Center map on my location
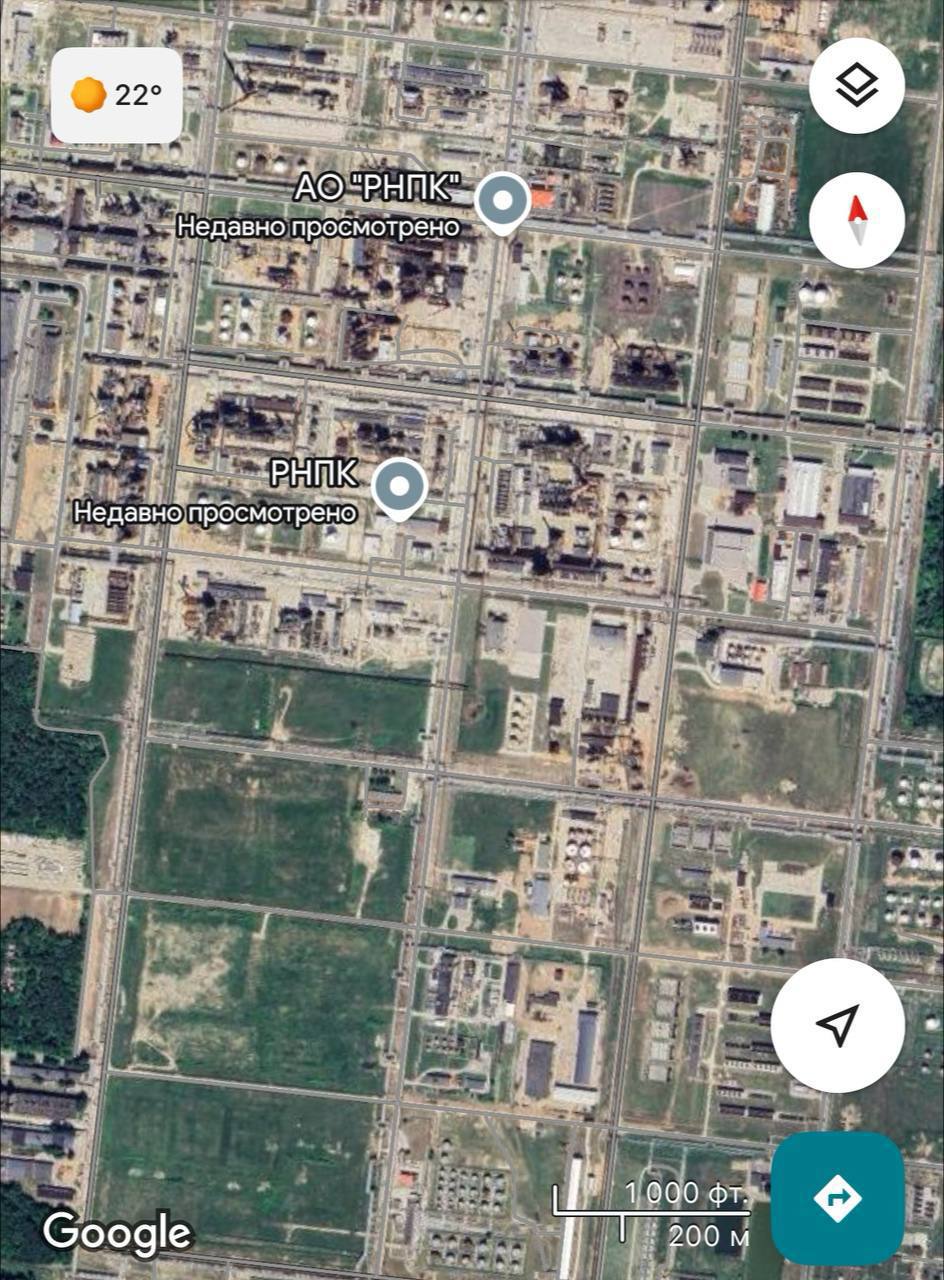Image resolution: width=944 pixels, height=1280 pixels. 838,1025
